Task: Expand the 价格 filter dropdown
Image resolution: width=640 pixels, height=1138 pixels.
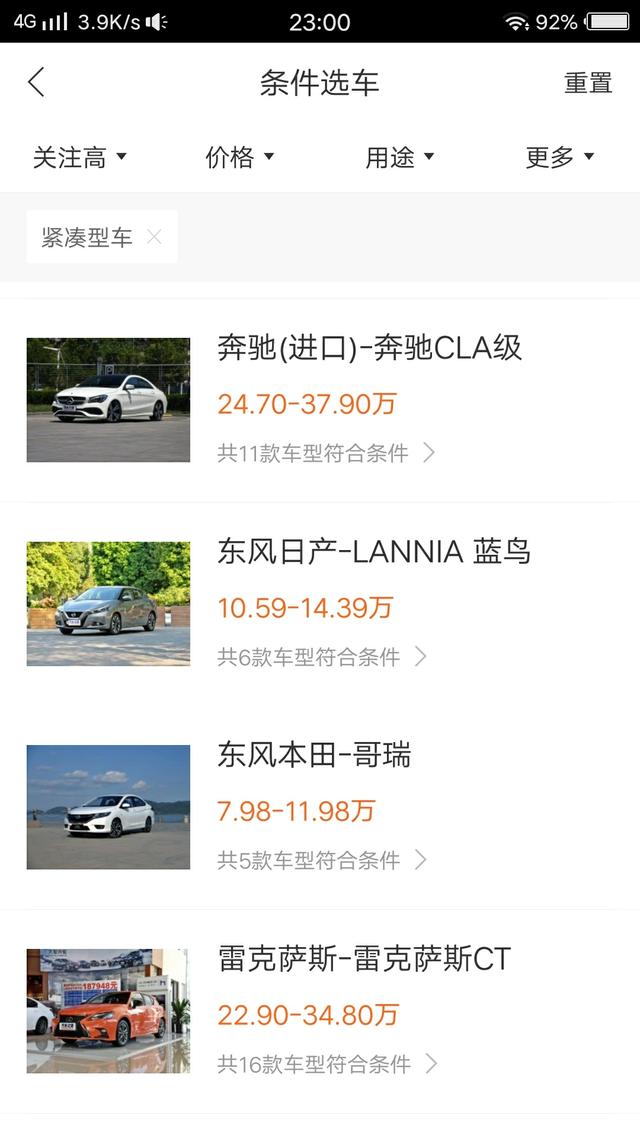Action: [x=240, y=157]
